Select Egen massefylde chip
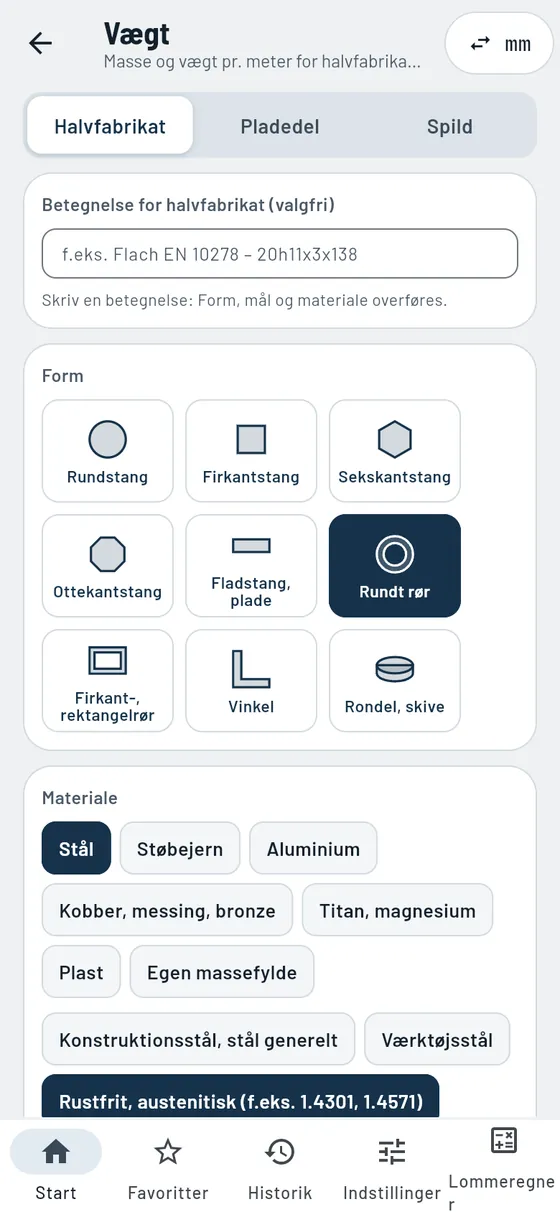 point(222,973)
